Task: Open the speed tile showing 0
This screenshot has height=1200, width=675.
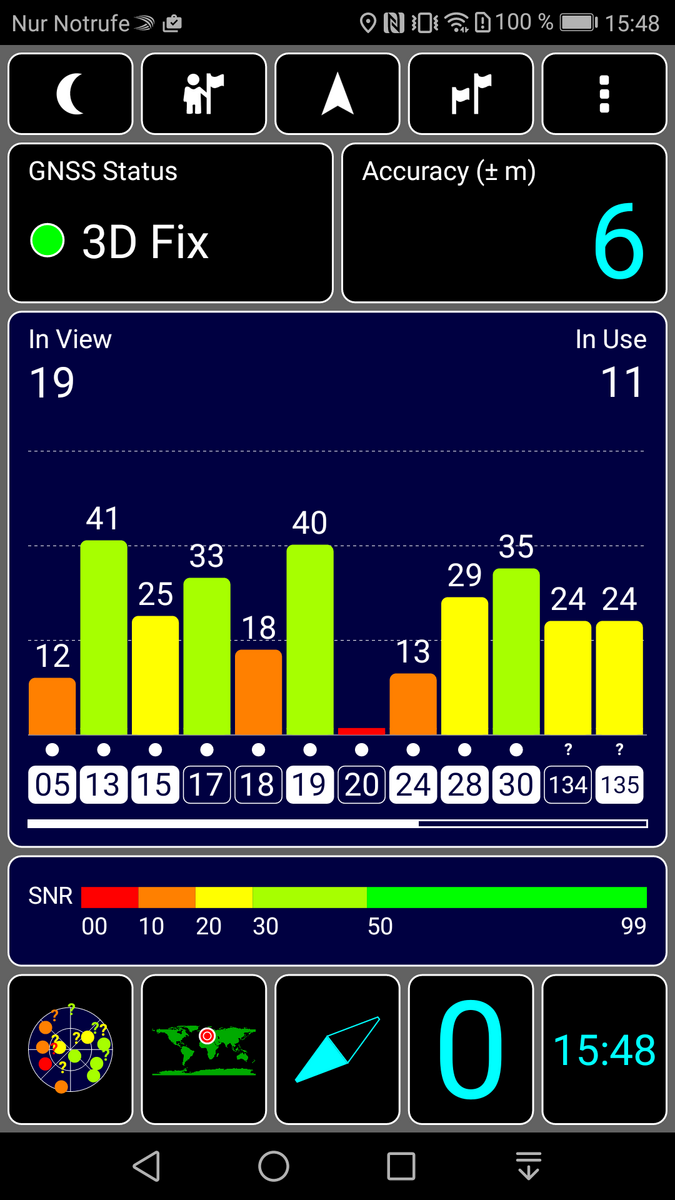Action: pos(471,1049)
